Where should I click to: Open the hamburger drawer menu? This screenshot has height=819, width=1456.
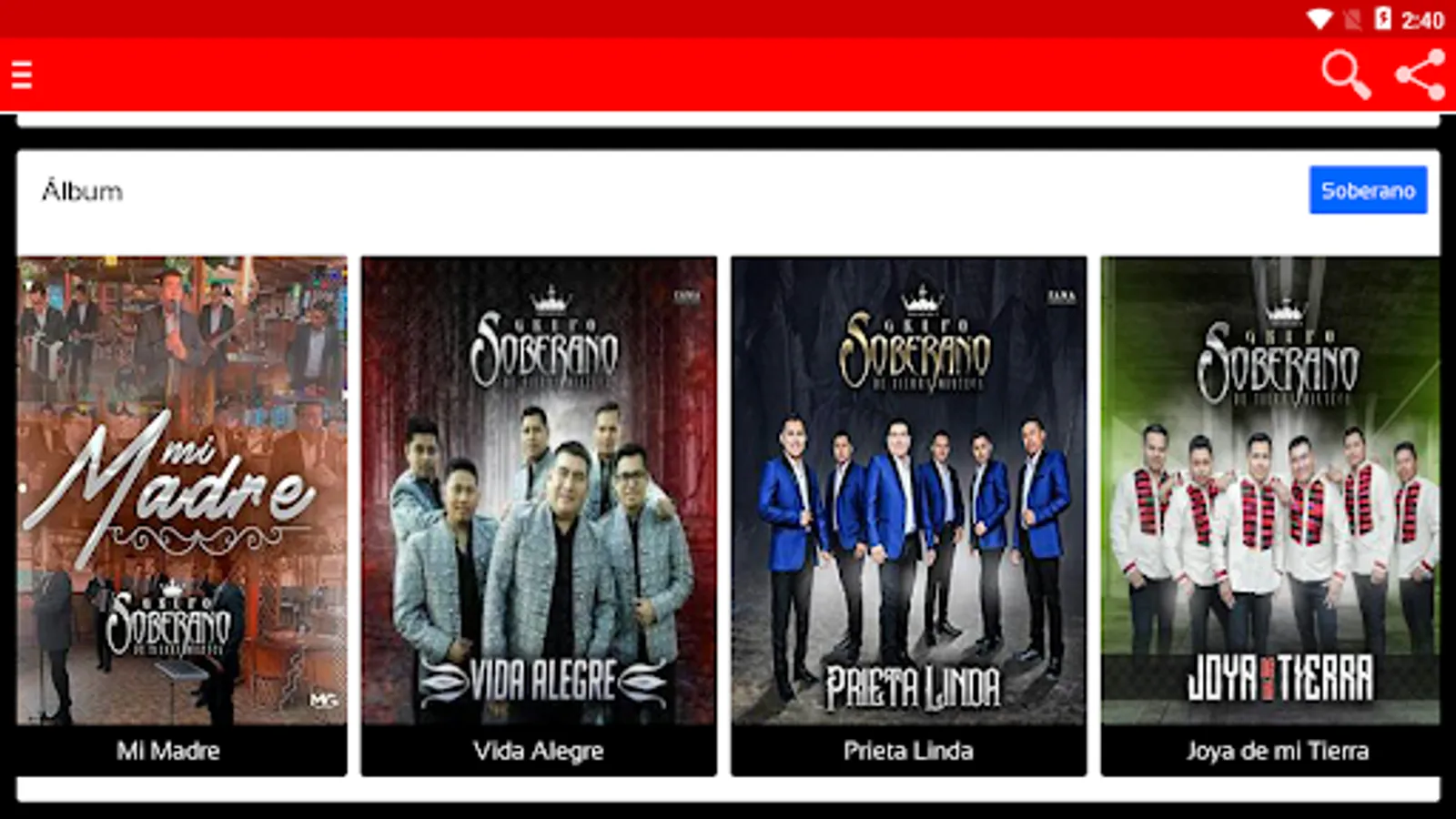(x=22, y=75)
